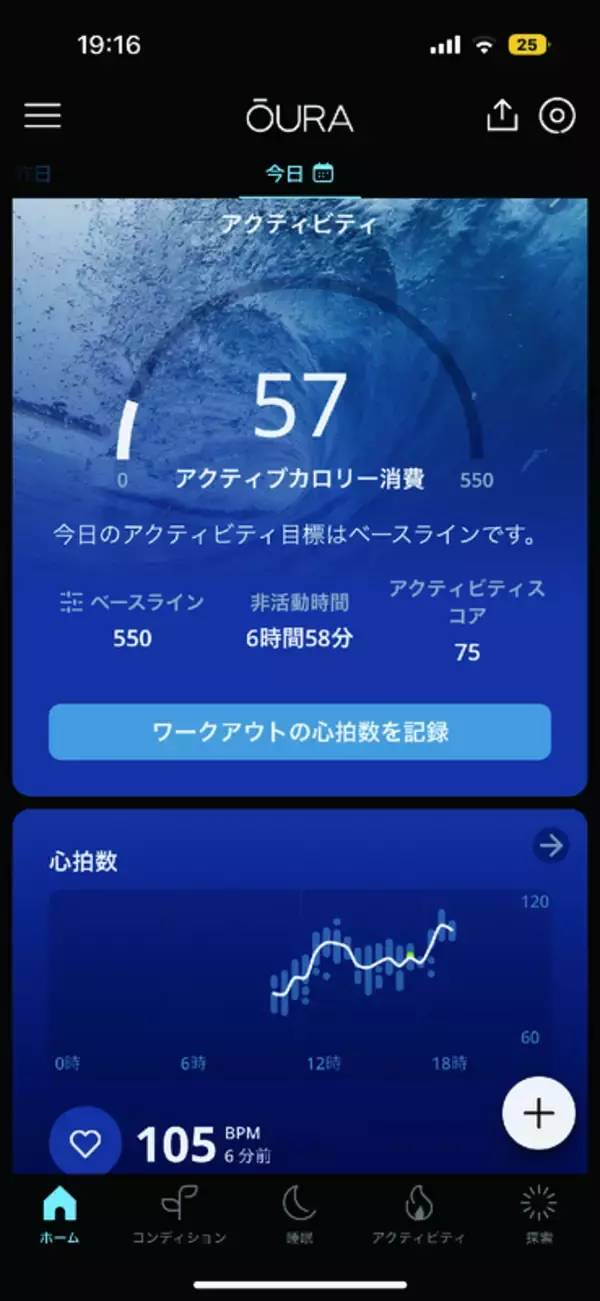The height and width of the screenshot is (1301, 600).
Task: Open the 探索 tab
Action: tap(539, 1213)
